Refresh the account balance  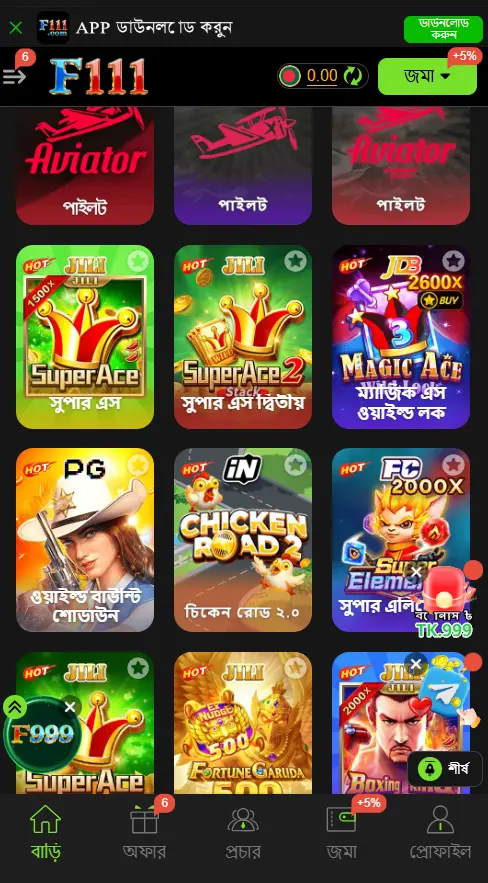[x=352, y=75]
